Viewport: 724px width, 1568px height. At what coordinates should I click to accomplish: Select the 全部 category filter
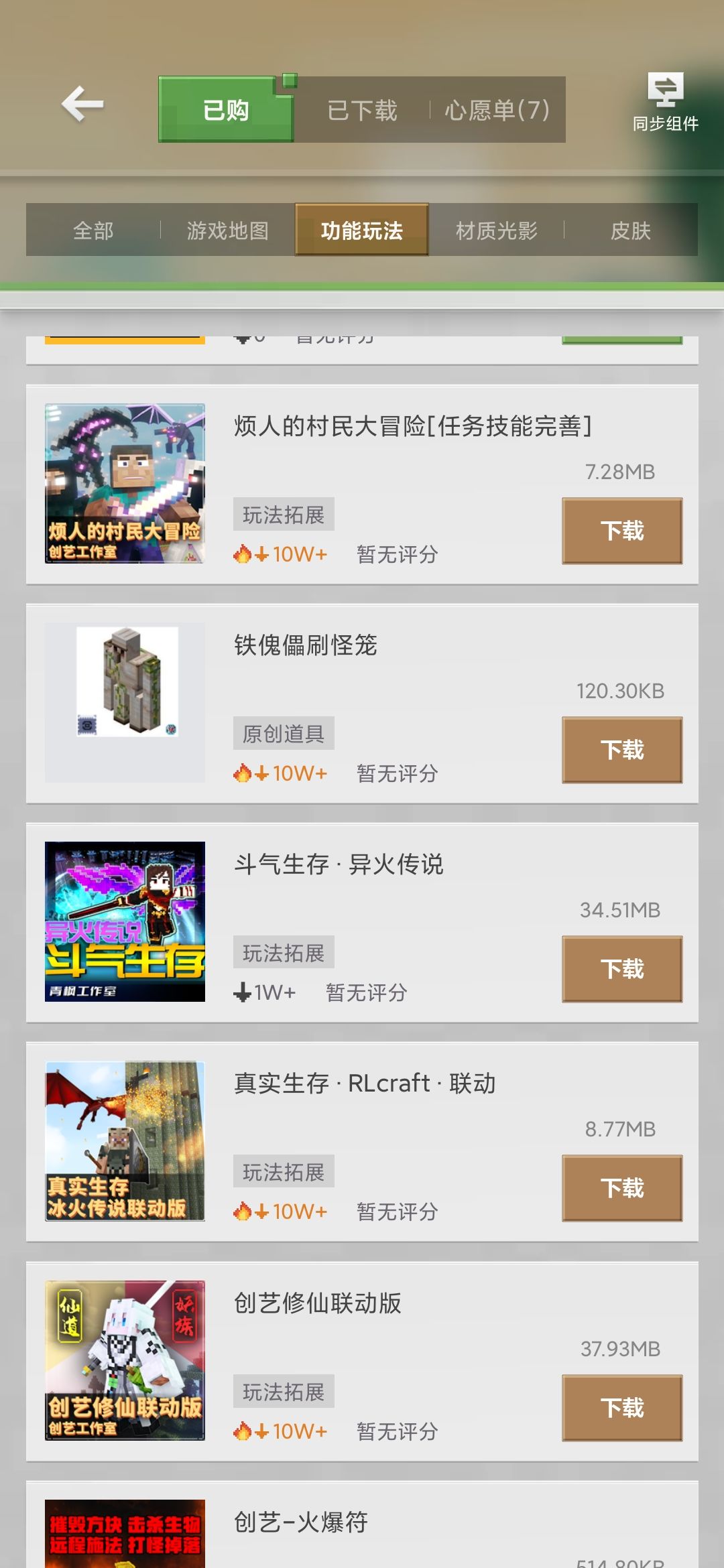93,230
